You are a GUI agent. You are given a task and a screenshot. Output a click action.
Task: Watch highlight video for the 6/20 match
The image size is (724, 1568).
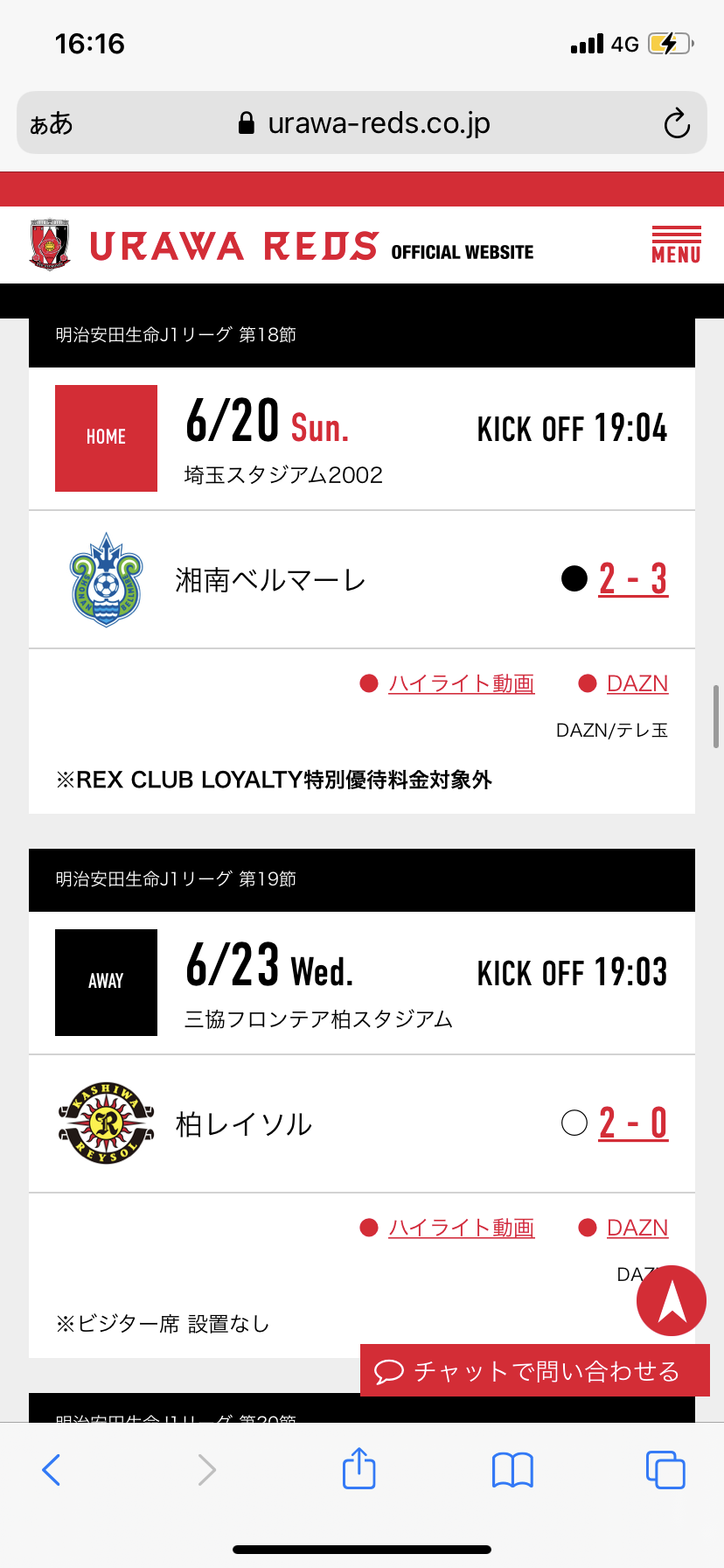461,683
